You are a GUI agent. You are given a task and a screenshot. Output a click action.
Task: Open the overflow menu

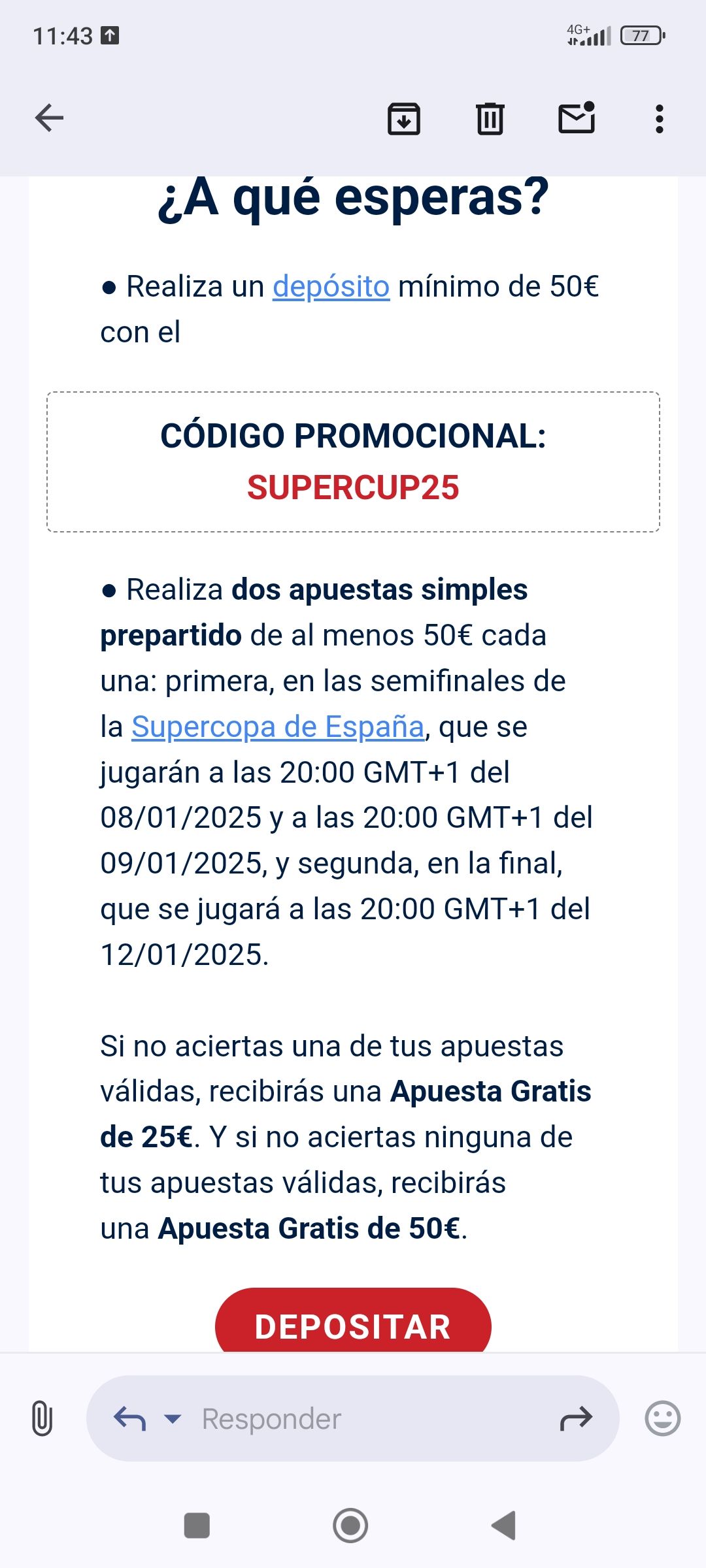[659, 119]
